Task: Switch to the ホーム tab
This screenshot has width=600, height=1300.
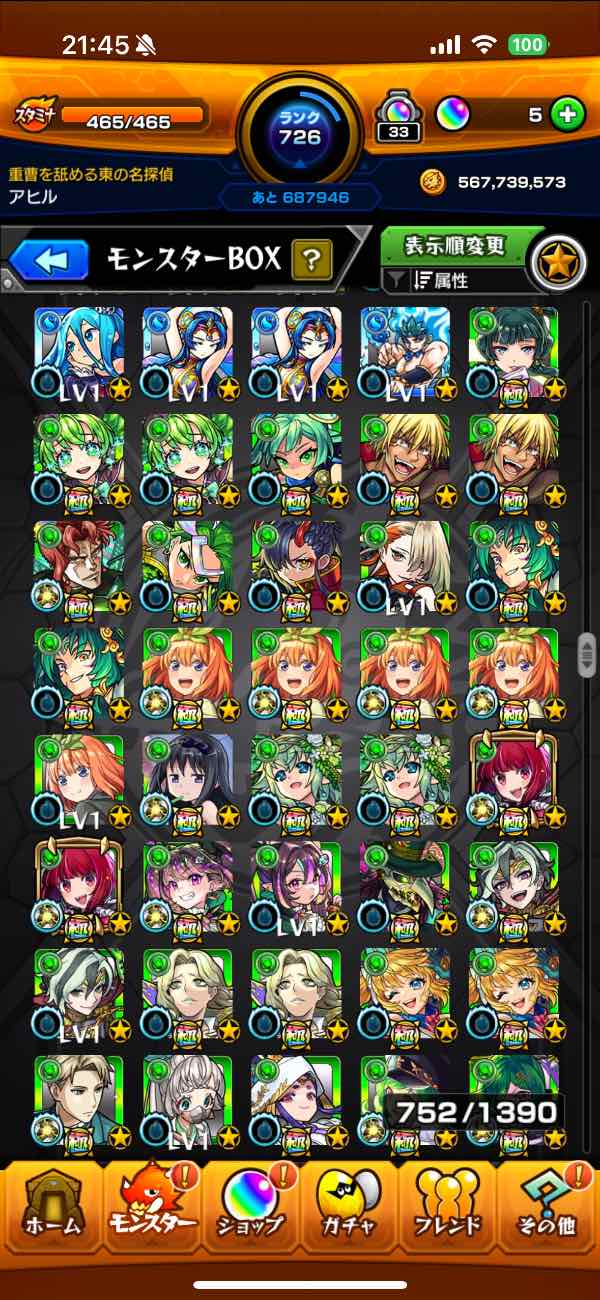Action: point(50,1211)
